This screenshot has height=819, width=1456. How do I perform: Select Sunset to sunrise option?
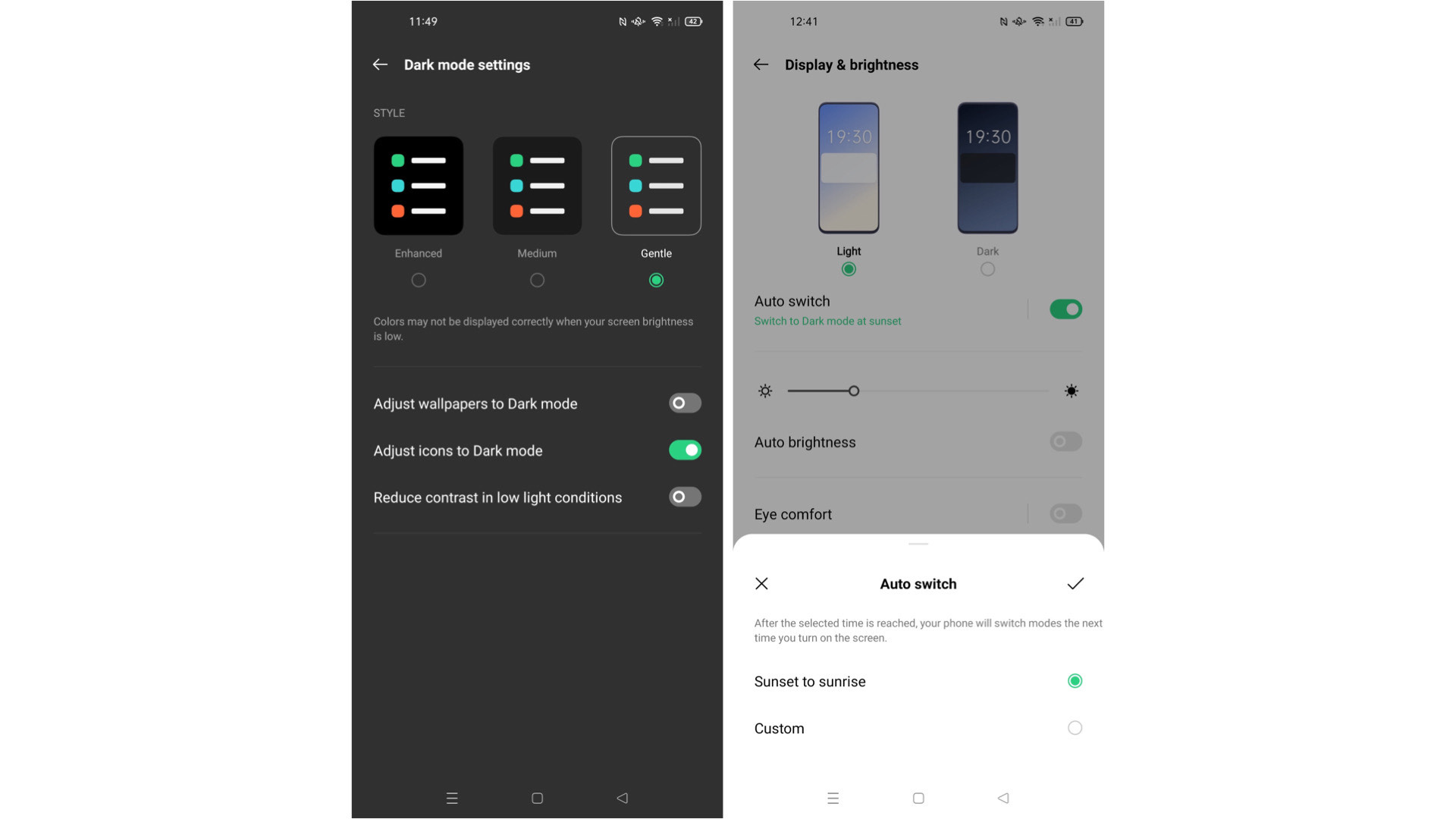(x=1074, y=681)
